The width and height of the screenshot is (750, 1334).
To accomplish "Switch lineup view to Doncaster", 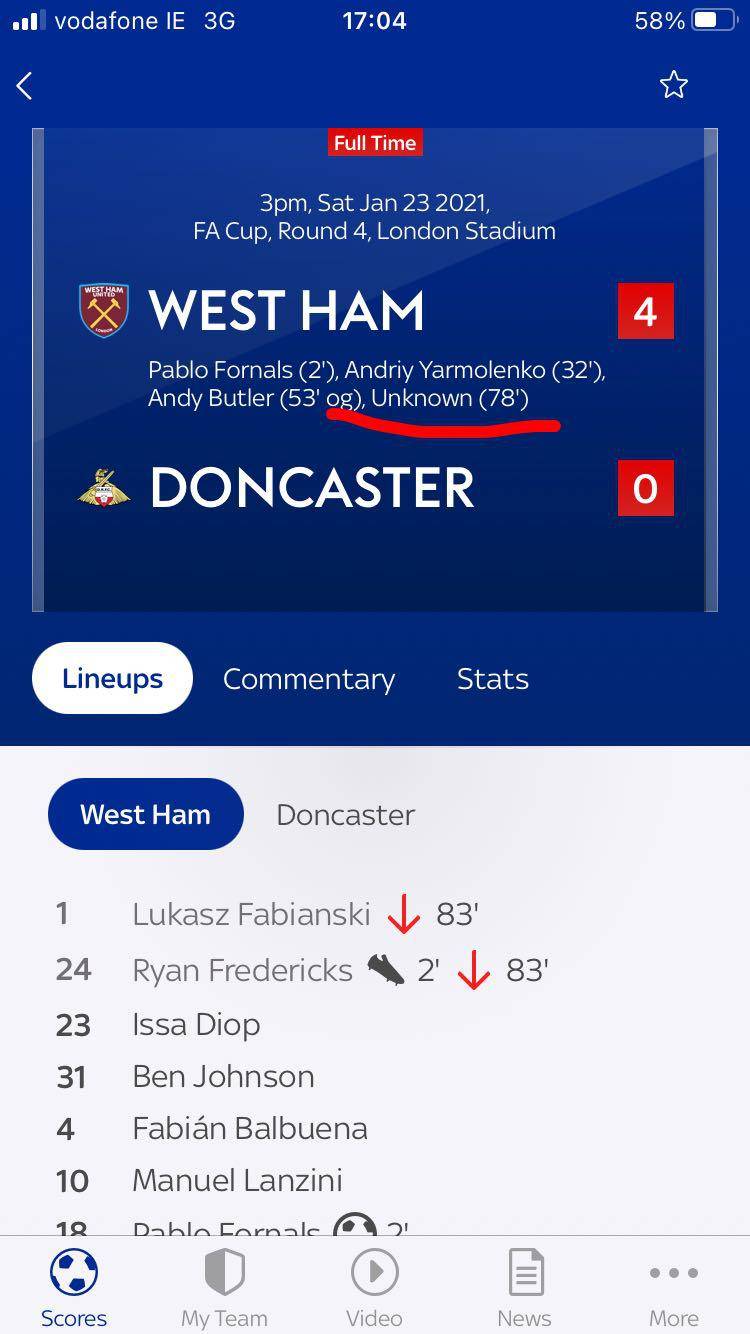I will 345,814.
